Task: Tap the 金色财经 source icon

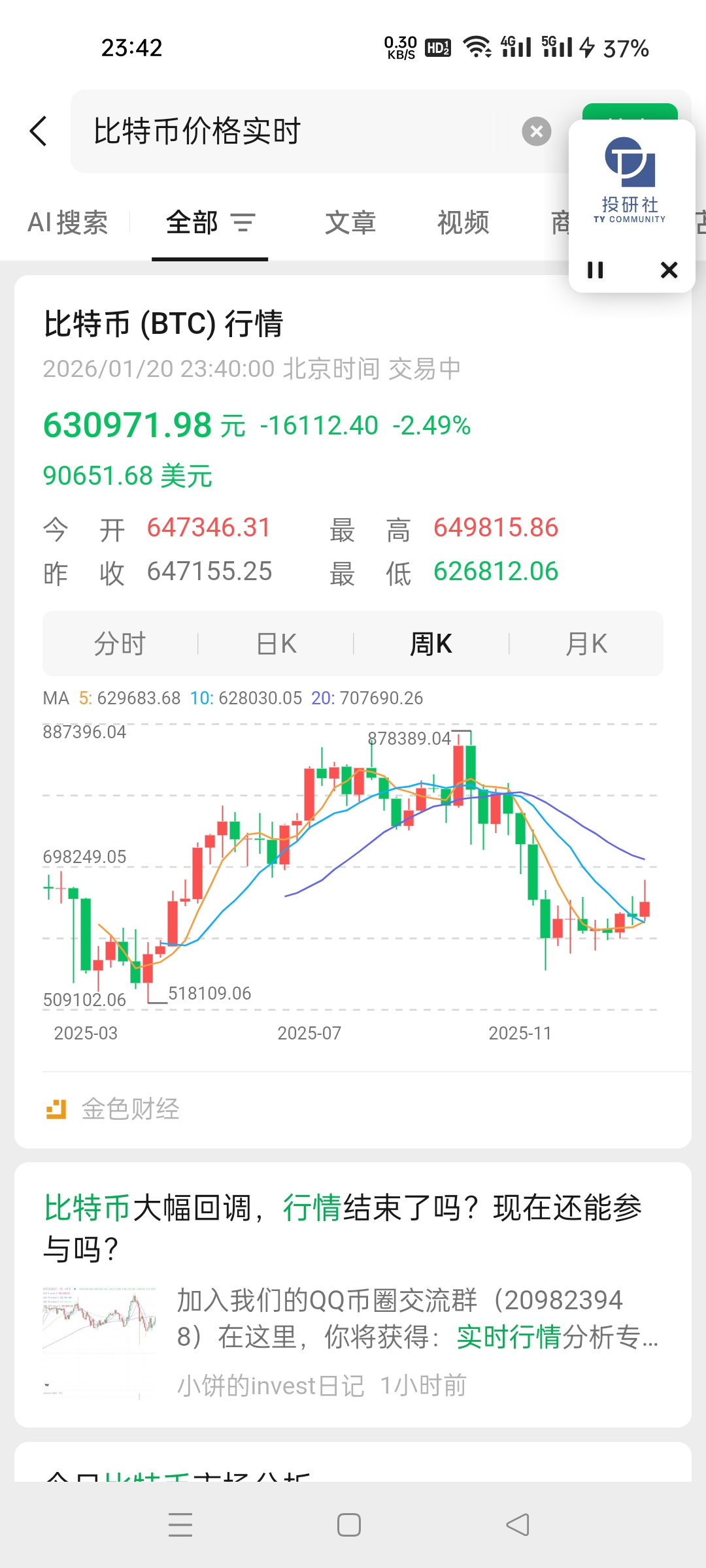Action: pyautogui.click(x=56, y=1107)
